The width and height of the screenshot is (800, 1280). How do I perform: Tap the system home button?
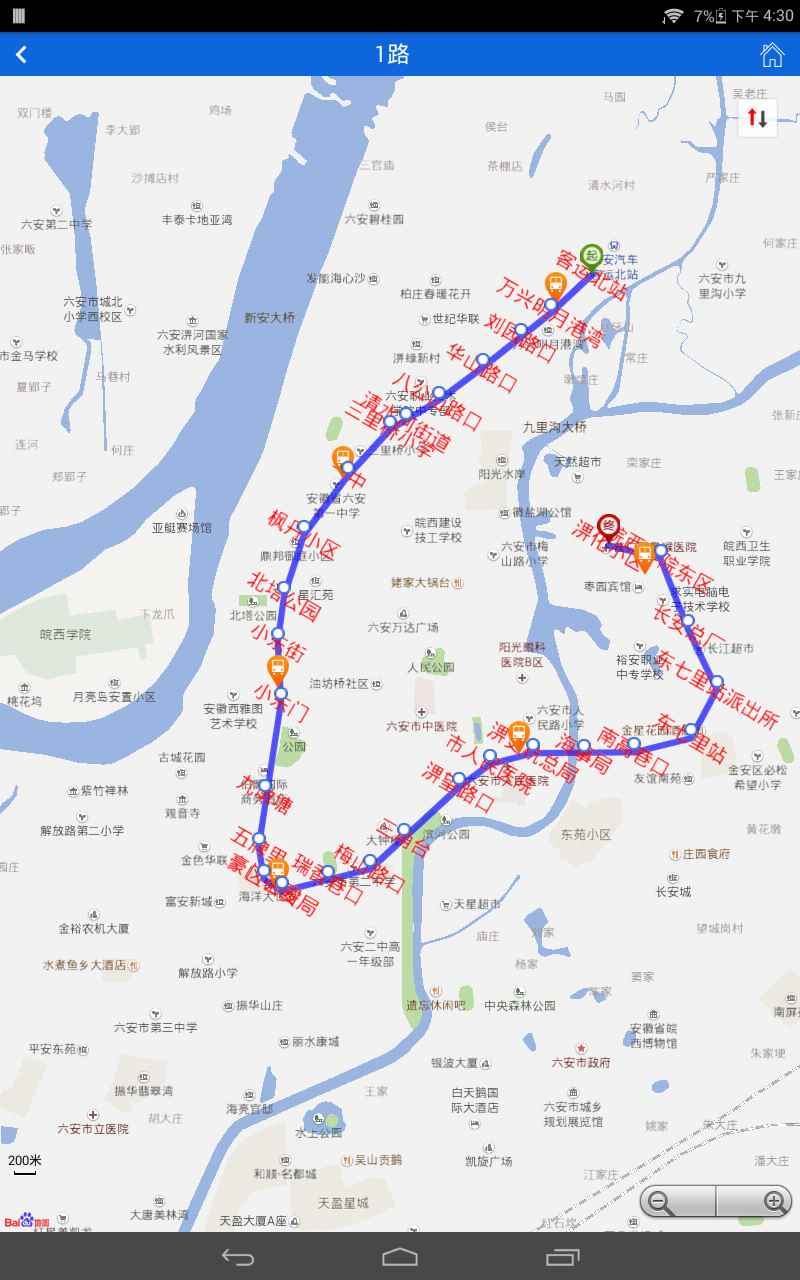(400, 1256)
